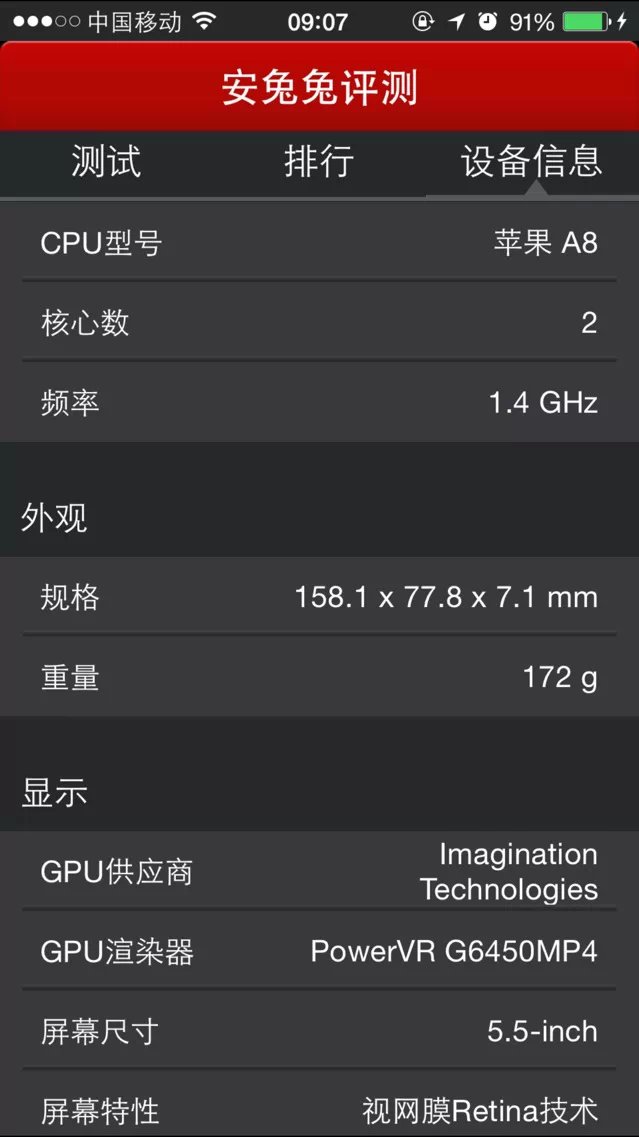
Task: Select the 设备信息 tab
Action: pos(531,162)
